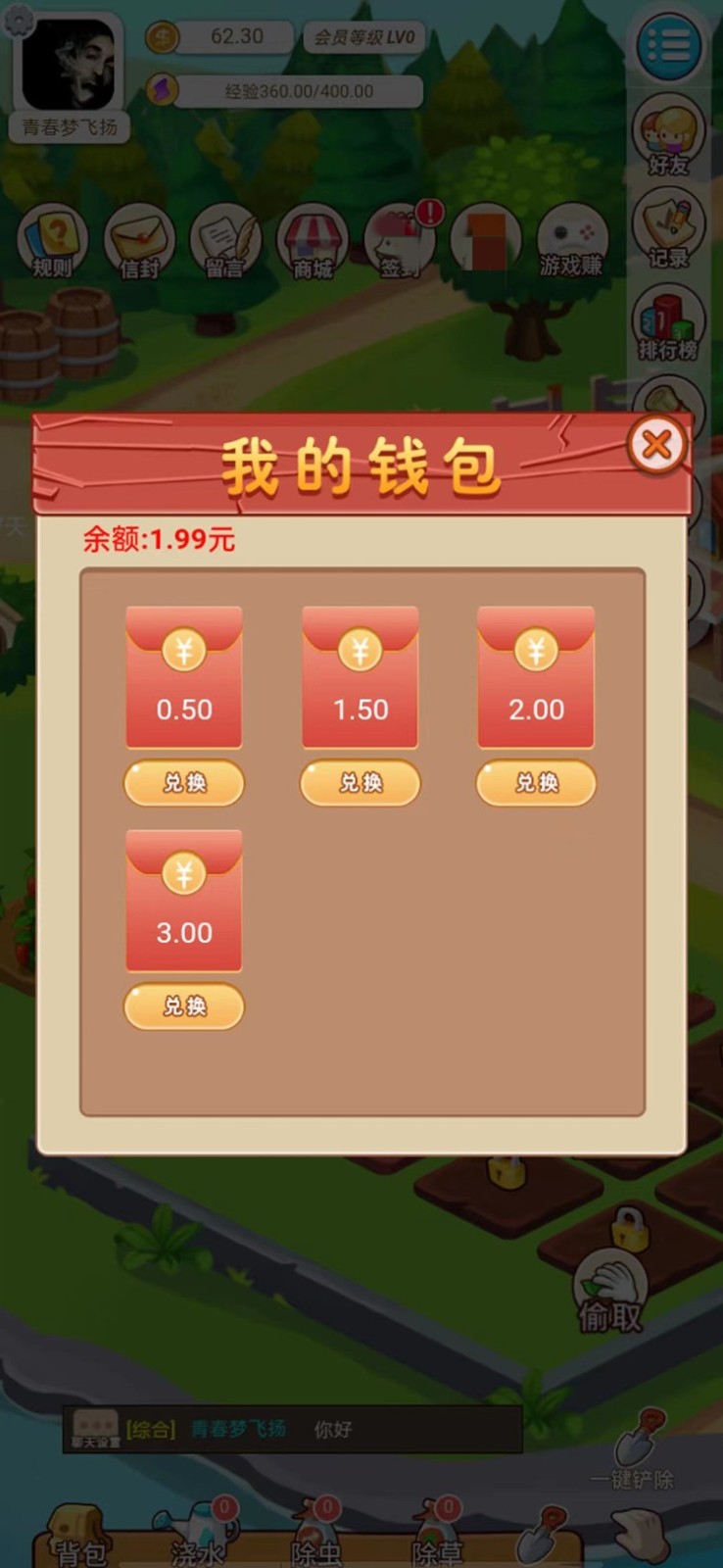Redeem the 2.00 yuan red packet
Viewport: 723px width, 1568px height.
coord(536,783)
